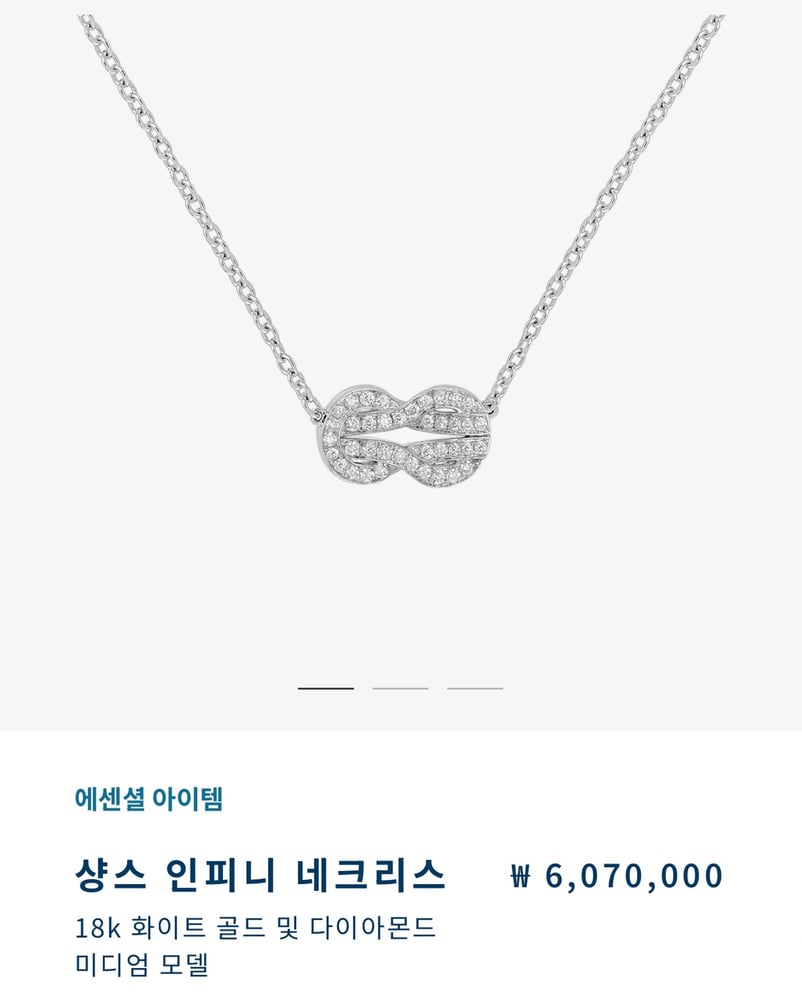802x1000 pixels.
Task: Select the rightmost gray indicator bar
Action: click(x=476, y=688)
